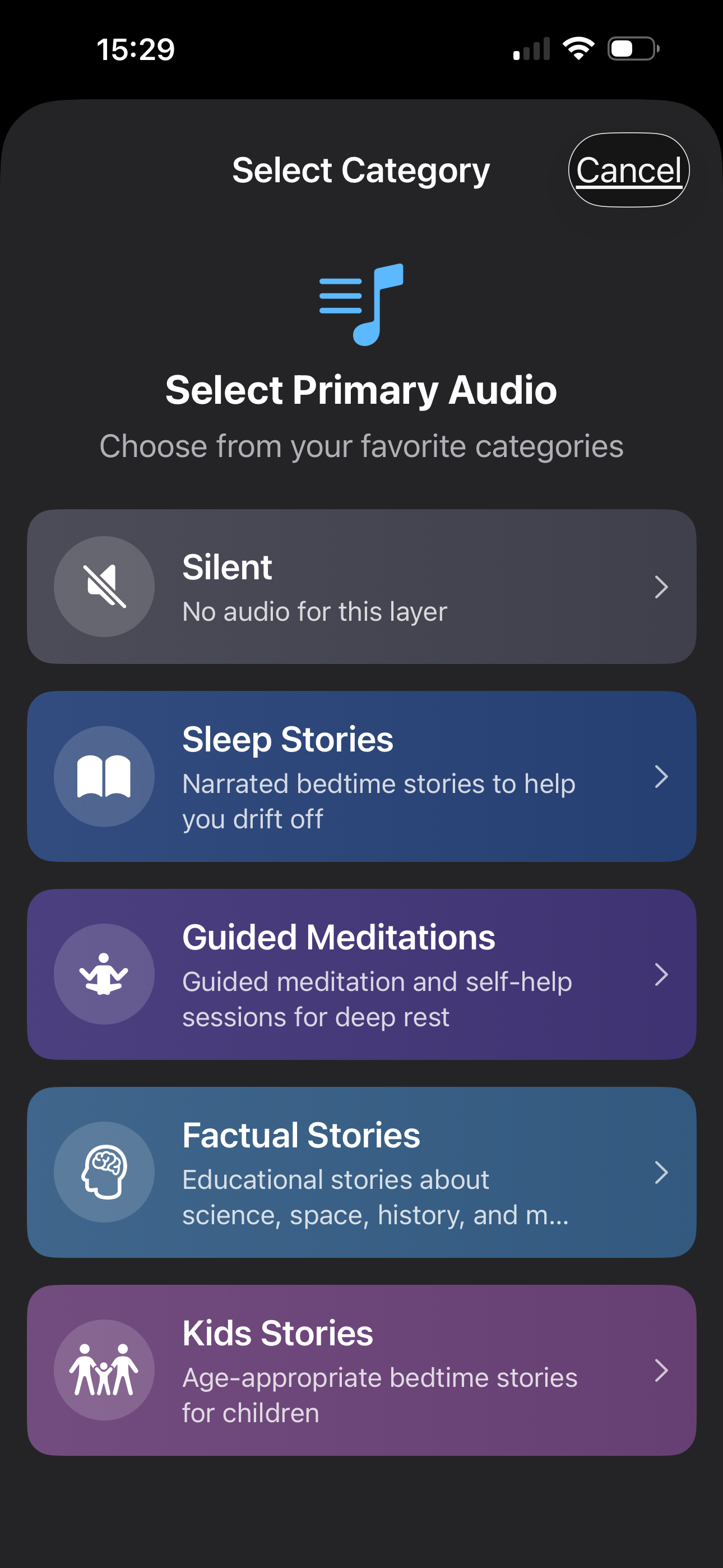Click the blue music note icon
Image resolution: width=723 pixels, height=1568 pixels.
[x=361, y=306]
